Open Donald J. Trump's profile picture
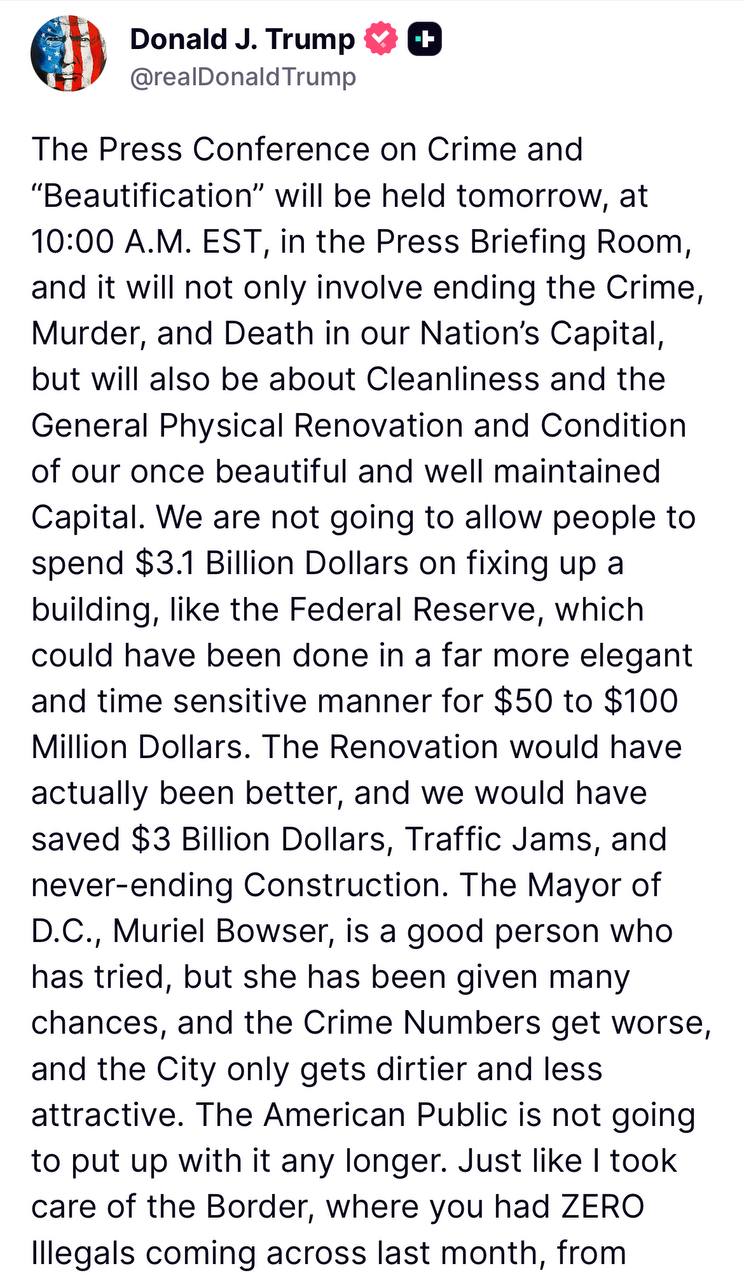Screen dimensions: 744x1280 (x=69, y=56)
